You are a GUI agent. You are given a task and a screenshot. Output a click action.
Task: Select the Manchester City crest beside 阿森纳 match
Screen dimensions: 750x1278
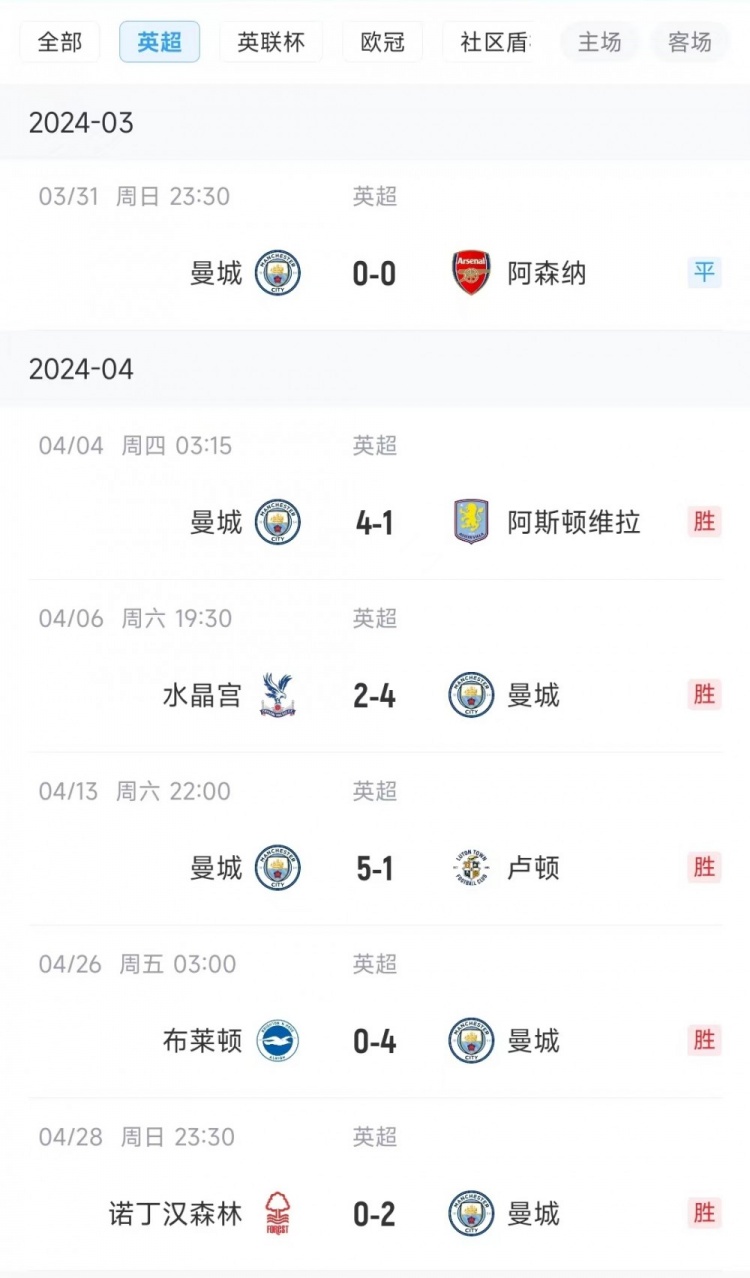coord(271,272)
